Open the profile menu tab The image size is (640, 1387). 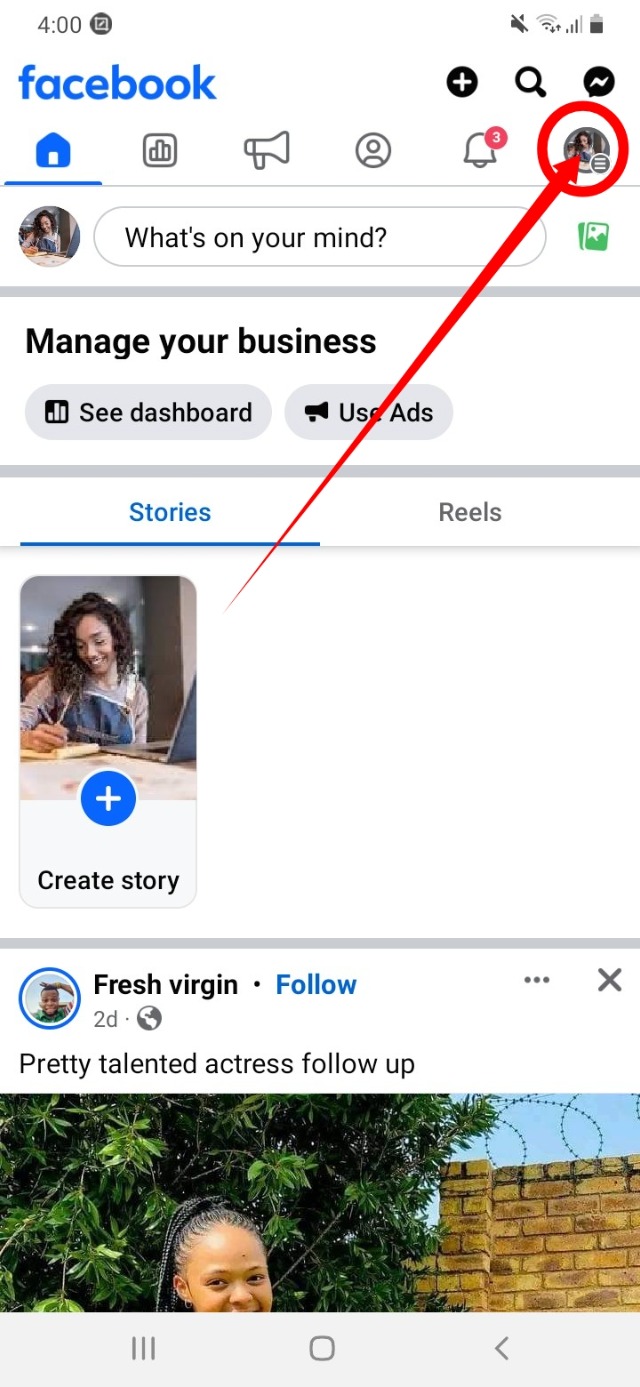[x=585, y=151]
